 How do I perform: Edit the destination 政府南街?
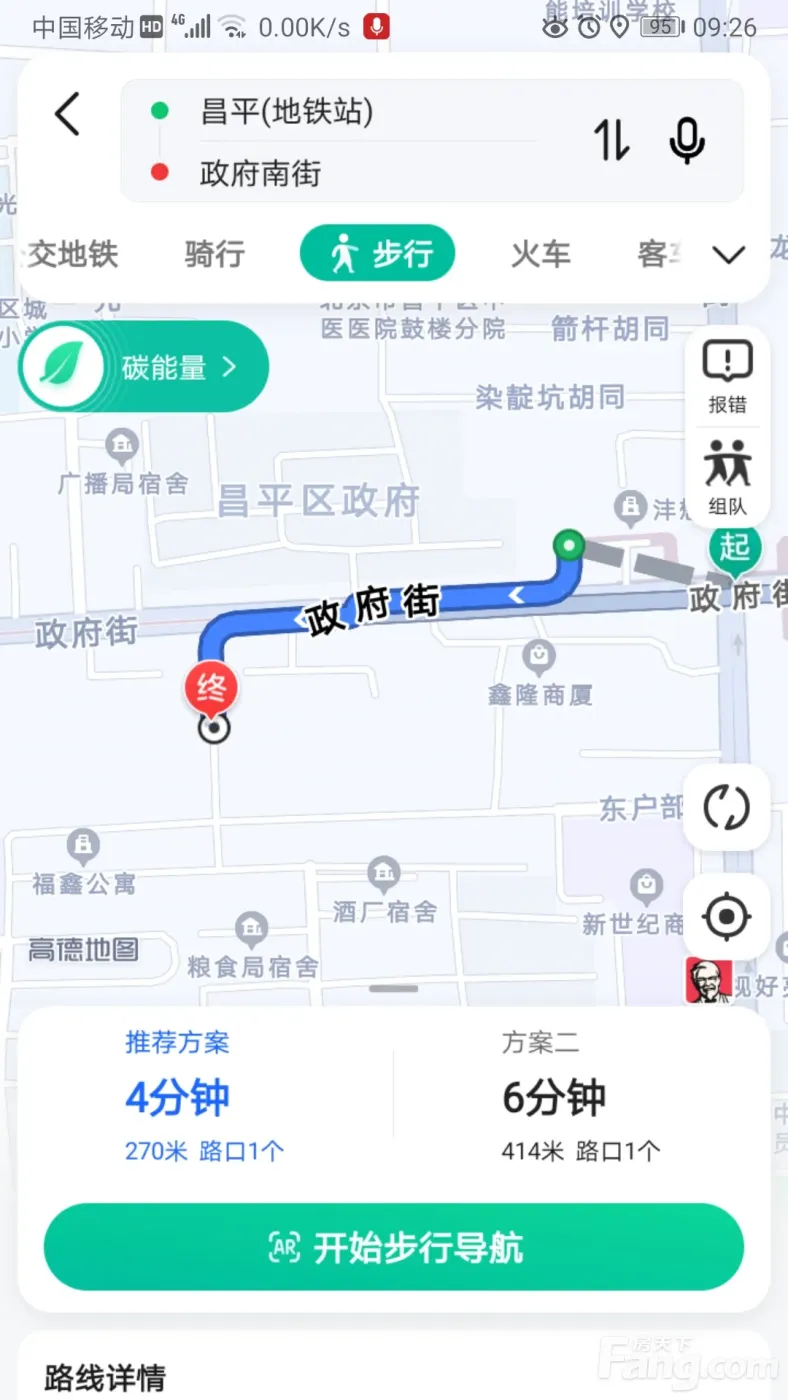pyautogui.click(x=261, y=173)
